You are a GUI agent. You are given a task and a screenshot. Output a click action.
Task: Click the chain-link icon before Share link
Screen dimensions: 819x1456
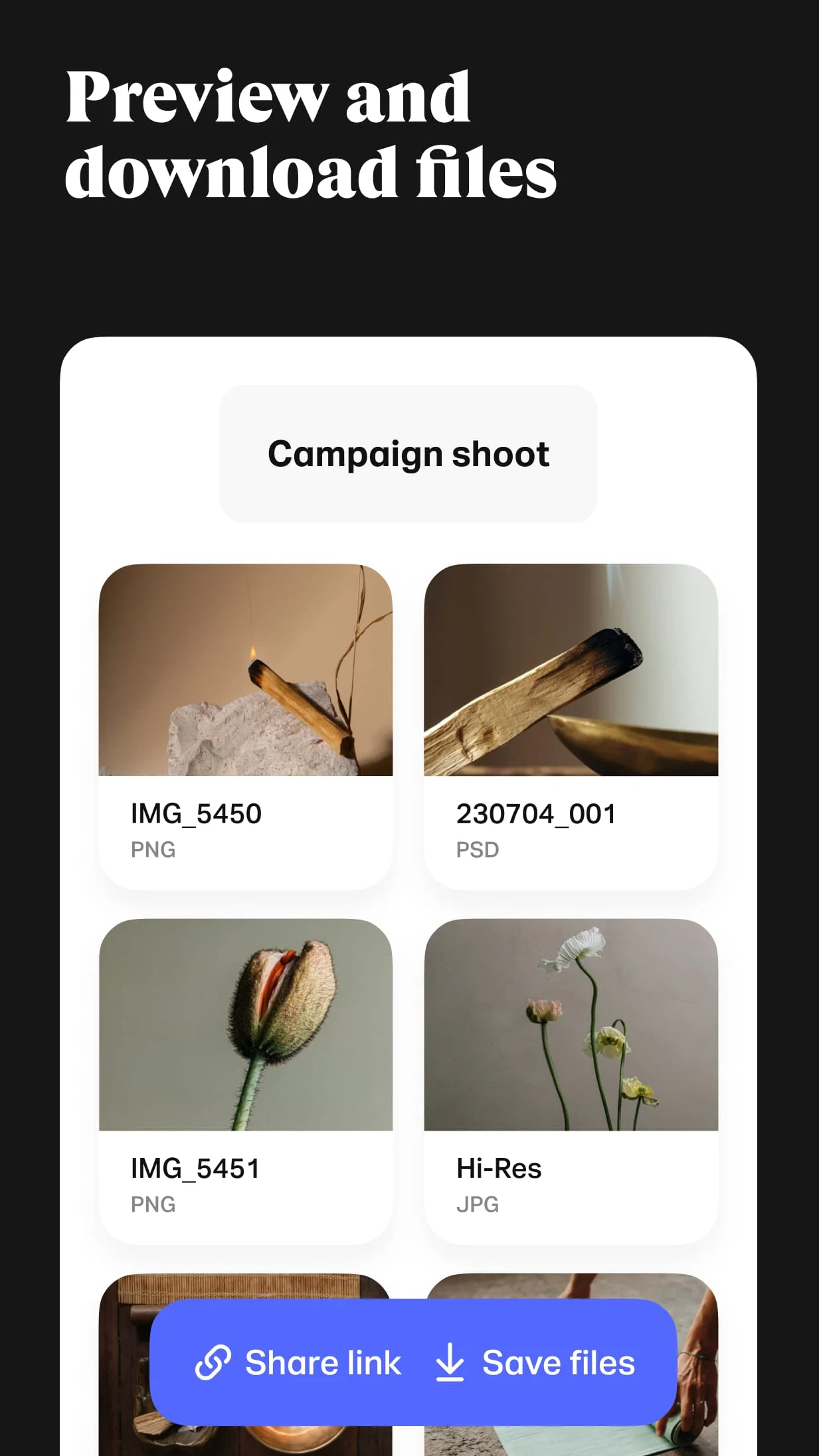coord(213,1362)
